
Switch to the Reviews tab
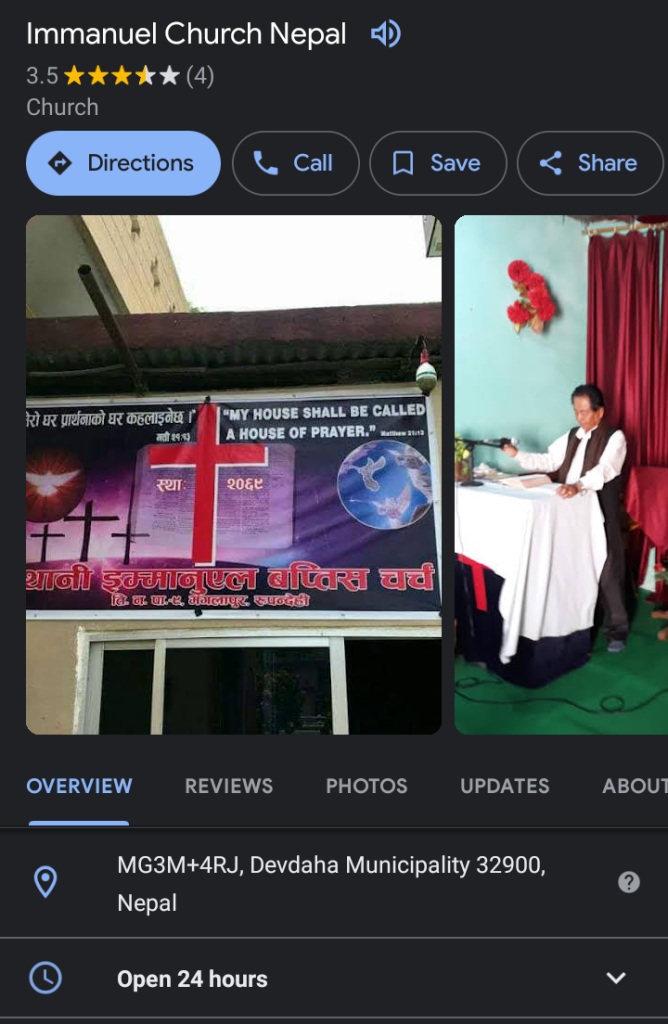pos(229,786)
